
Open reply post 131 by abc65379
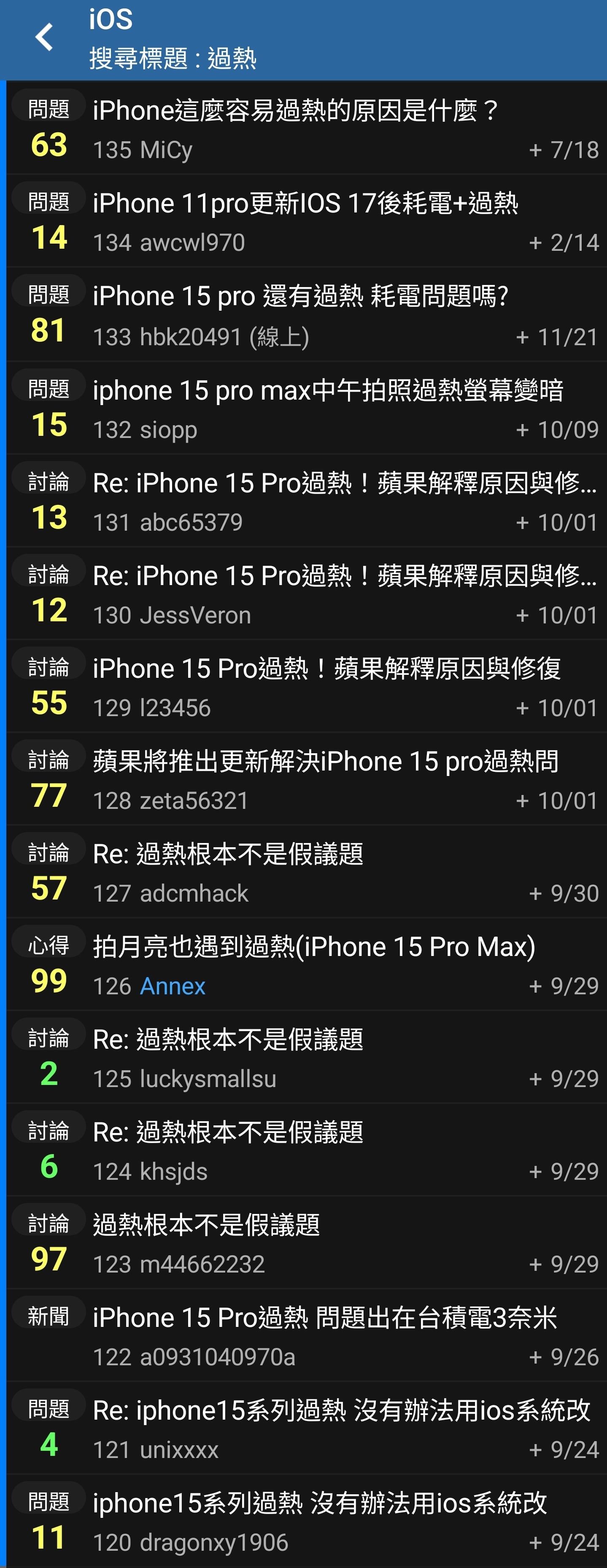click(305, 501)
